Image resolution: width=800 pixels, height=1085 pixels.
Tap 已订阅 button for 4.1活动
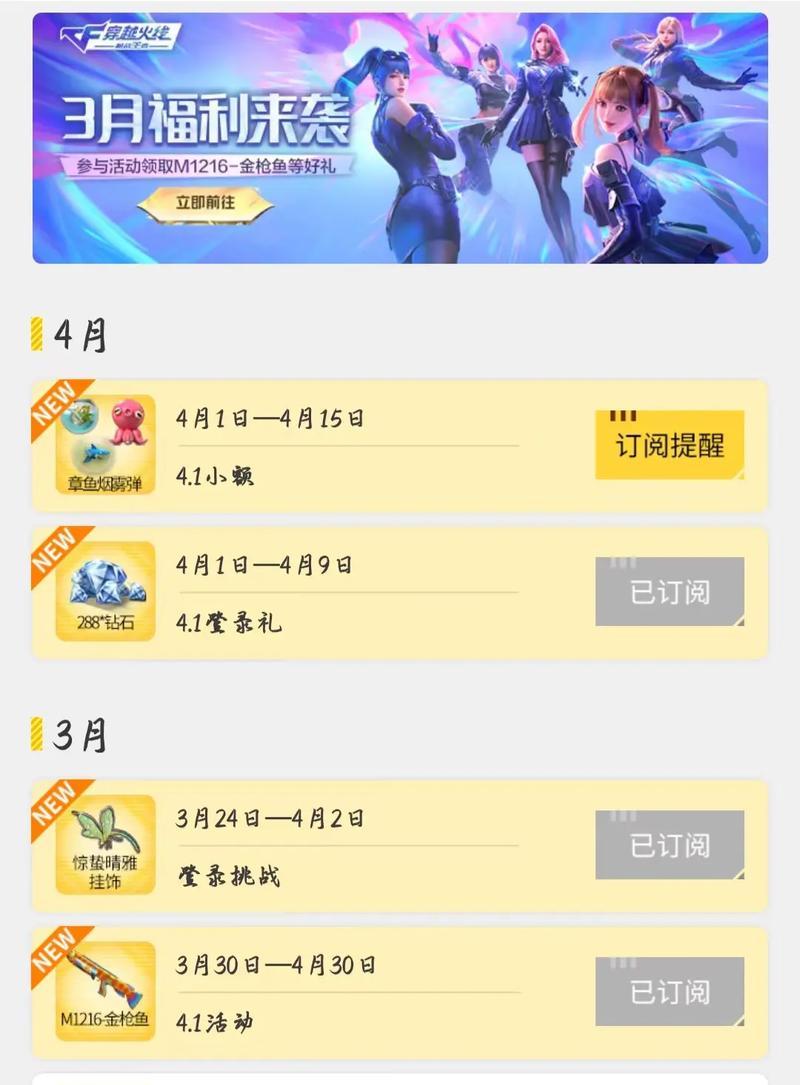[x=669, y=992]
